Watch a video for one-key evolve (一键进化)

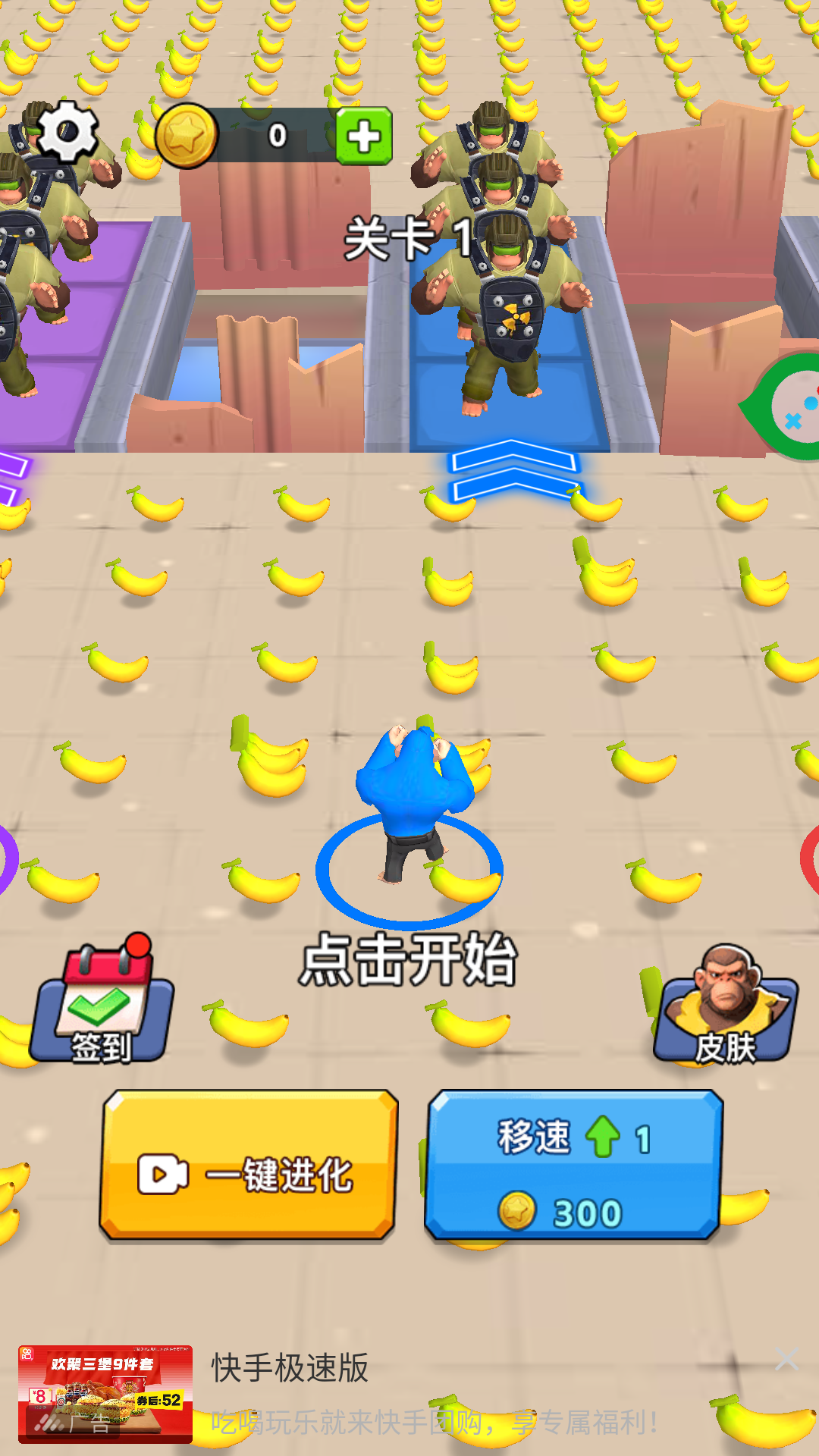[x=249, y=1166]
